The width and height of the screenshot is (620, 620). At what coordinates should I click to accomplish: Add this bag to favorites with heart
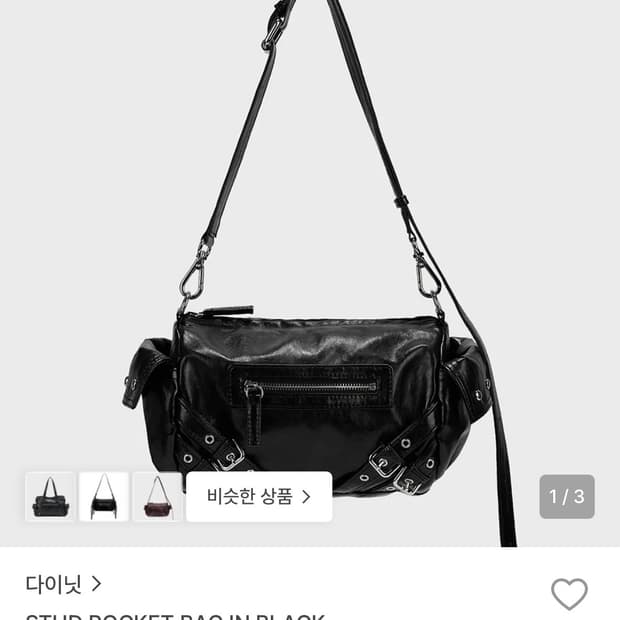(x=569, y=594)
